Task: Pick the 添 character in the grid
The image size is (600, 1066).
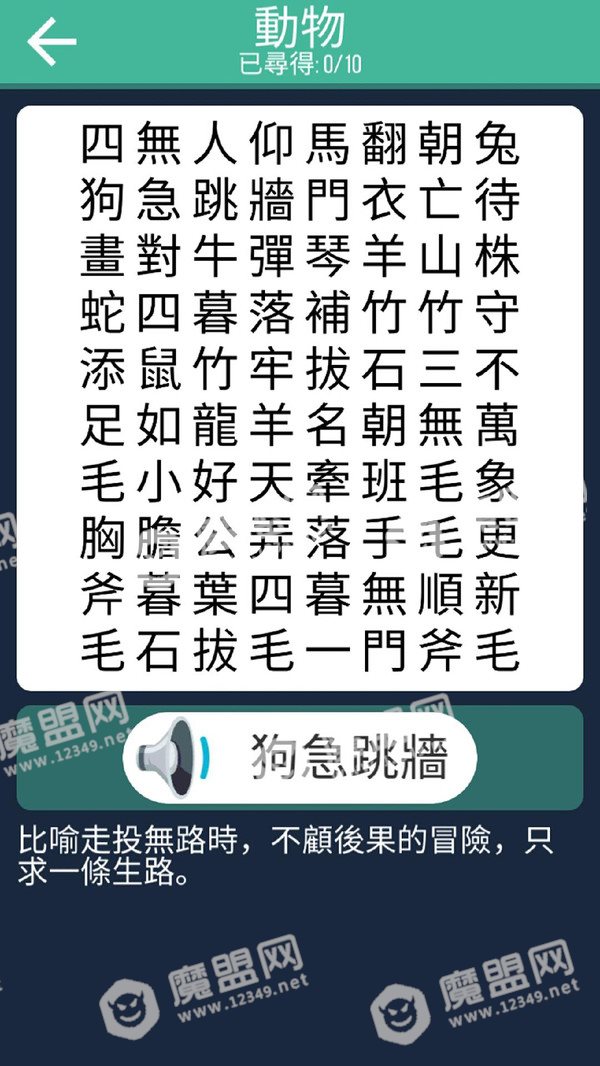Action: [x=103, y=371]
